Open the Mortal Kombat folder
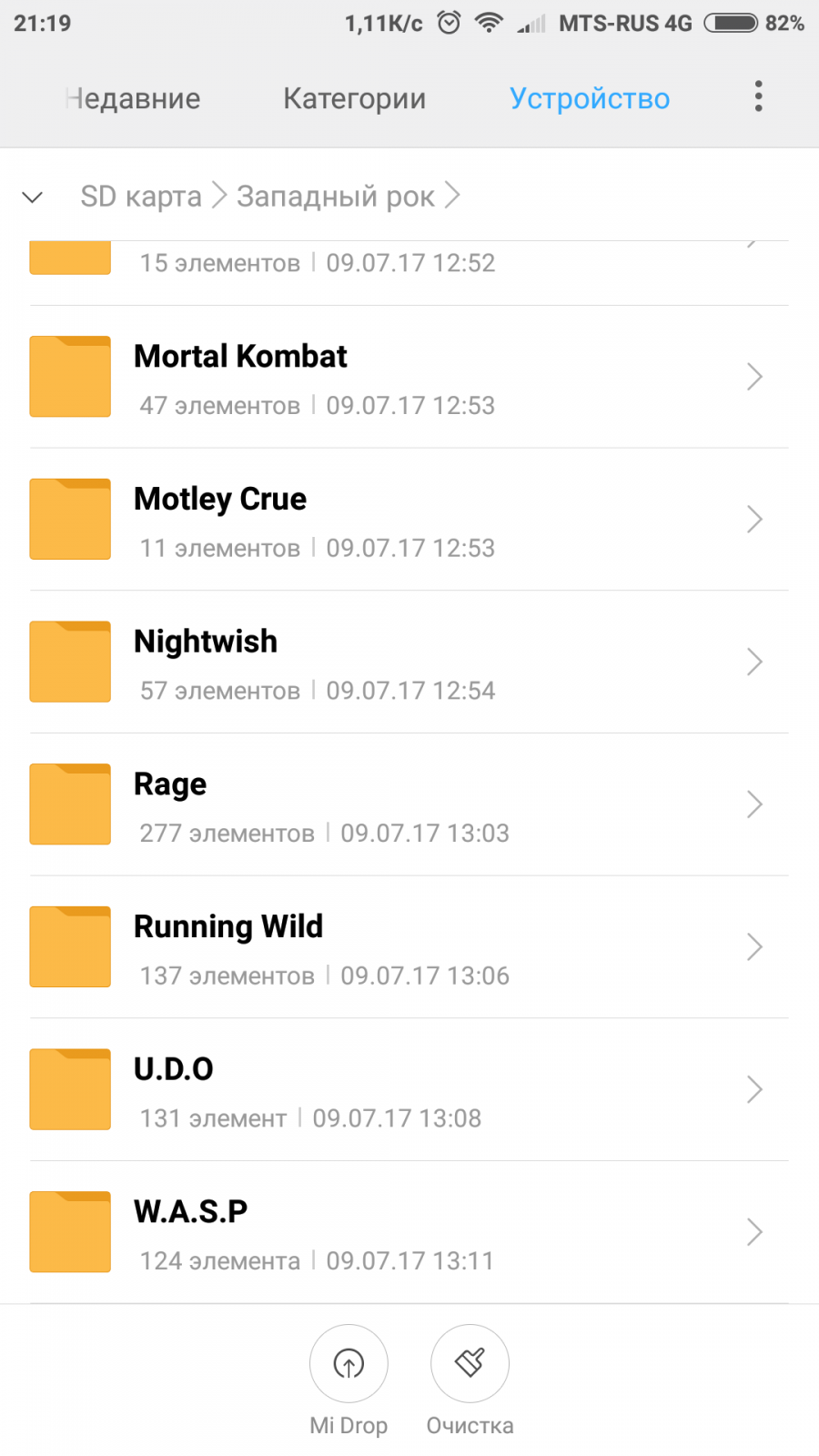The width and height of the screenshot is (819, 1456). pyautogui.click(x=409, y=377)
